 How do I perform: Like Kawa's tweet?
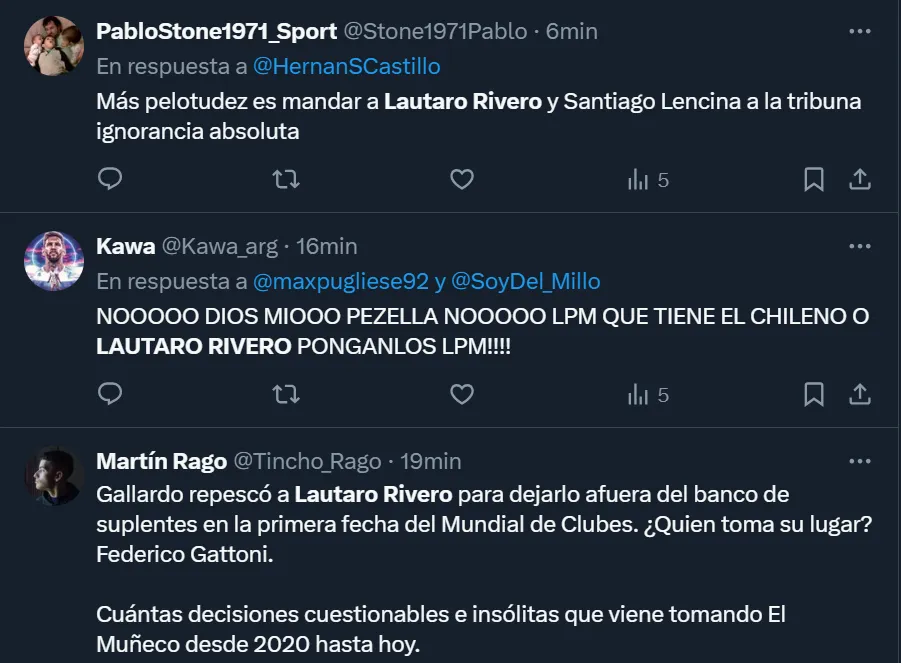pos(461,394)
